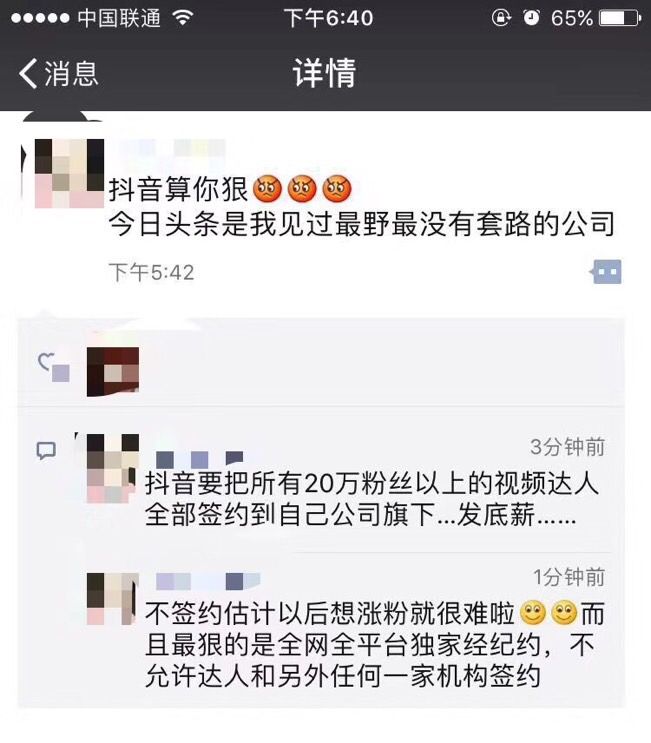
Task: Open the avatar of the user who liked
Action: pyautogui.click(x=112, y=370)
